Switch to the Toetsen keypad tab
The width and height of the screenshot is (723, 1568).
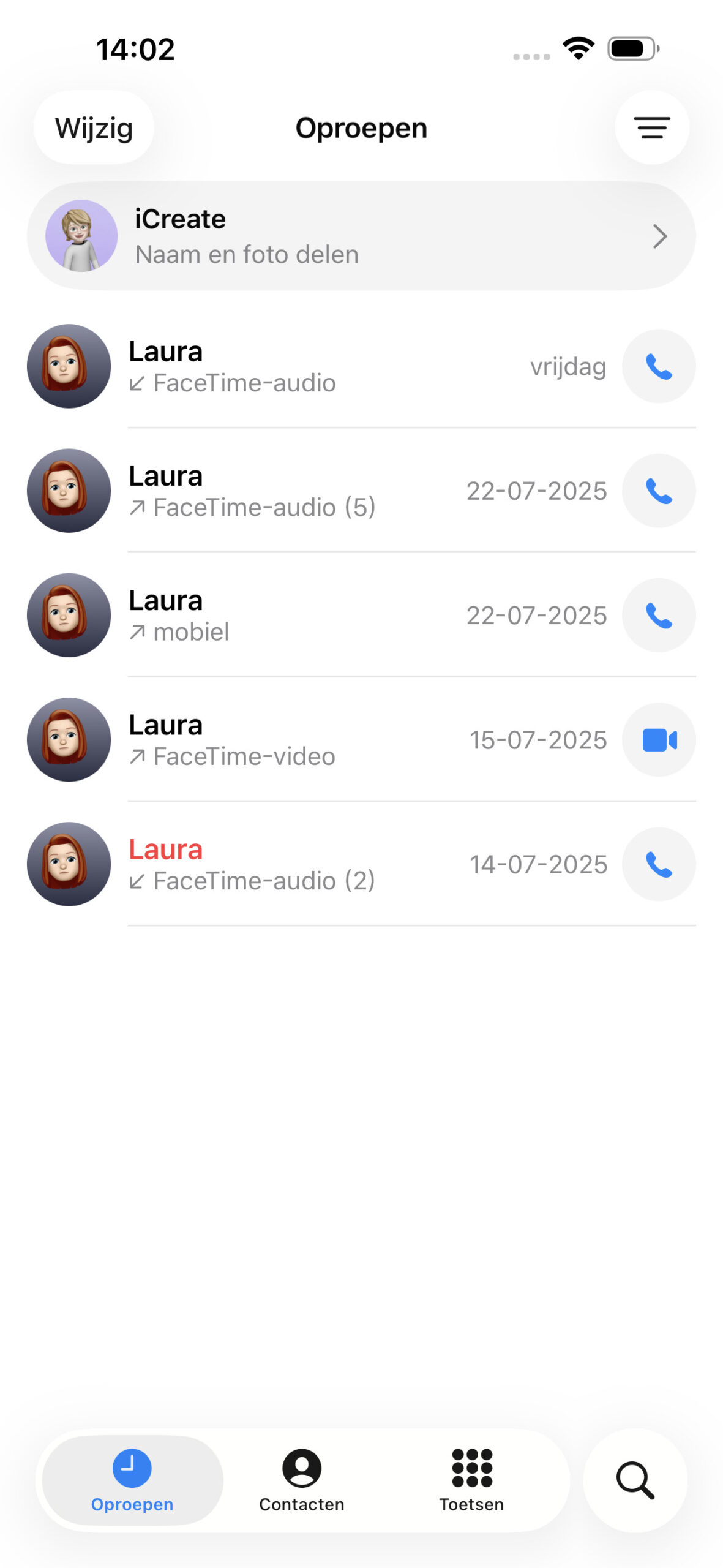click(x=471, y=1480)
